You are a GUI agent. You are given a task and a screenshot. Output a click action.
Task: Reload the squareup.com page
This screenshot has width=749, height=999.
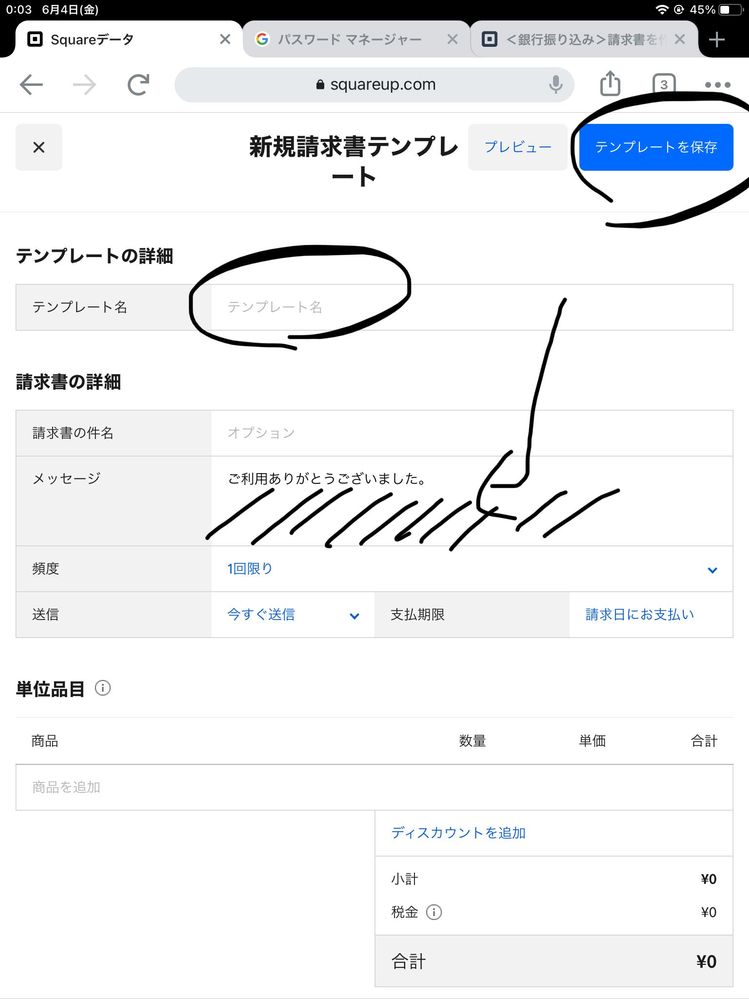[x=138, y=85]
